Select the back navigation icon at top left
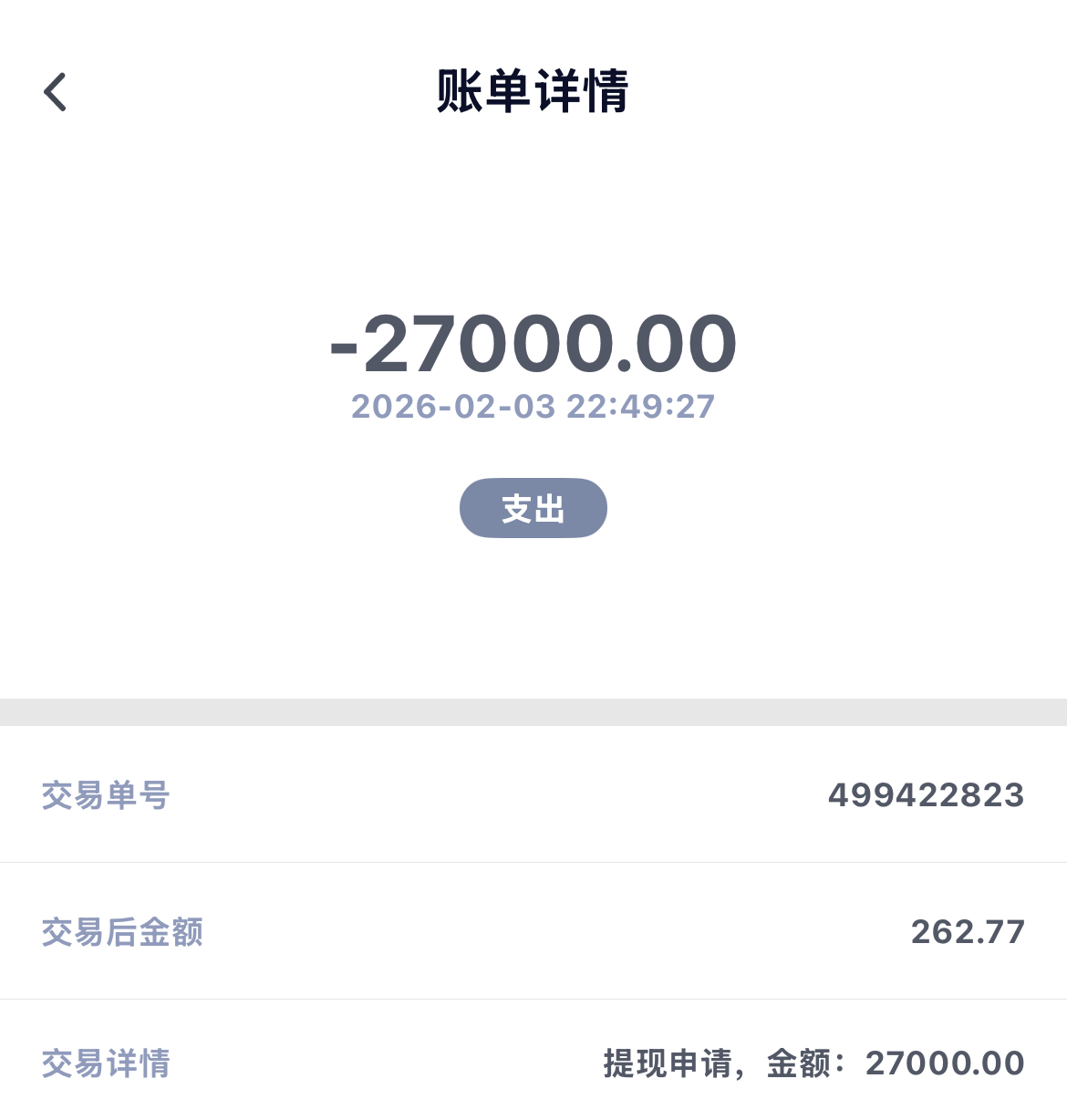 click(55, 91)
